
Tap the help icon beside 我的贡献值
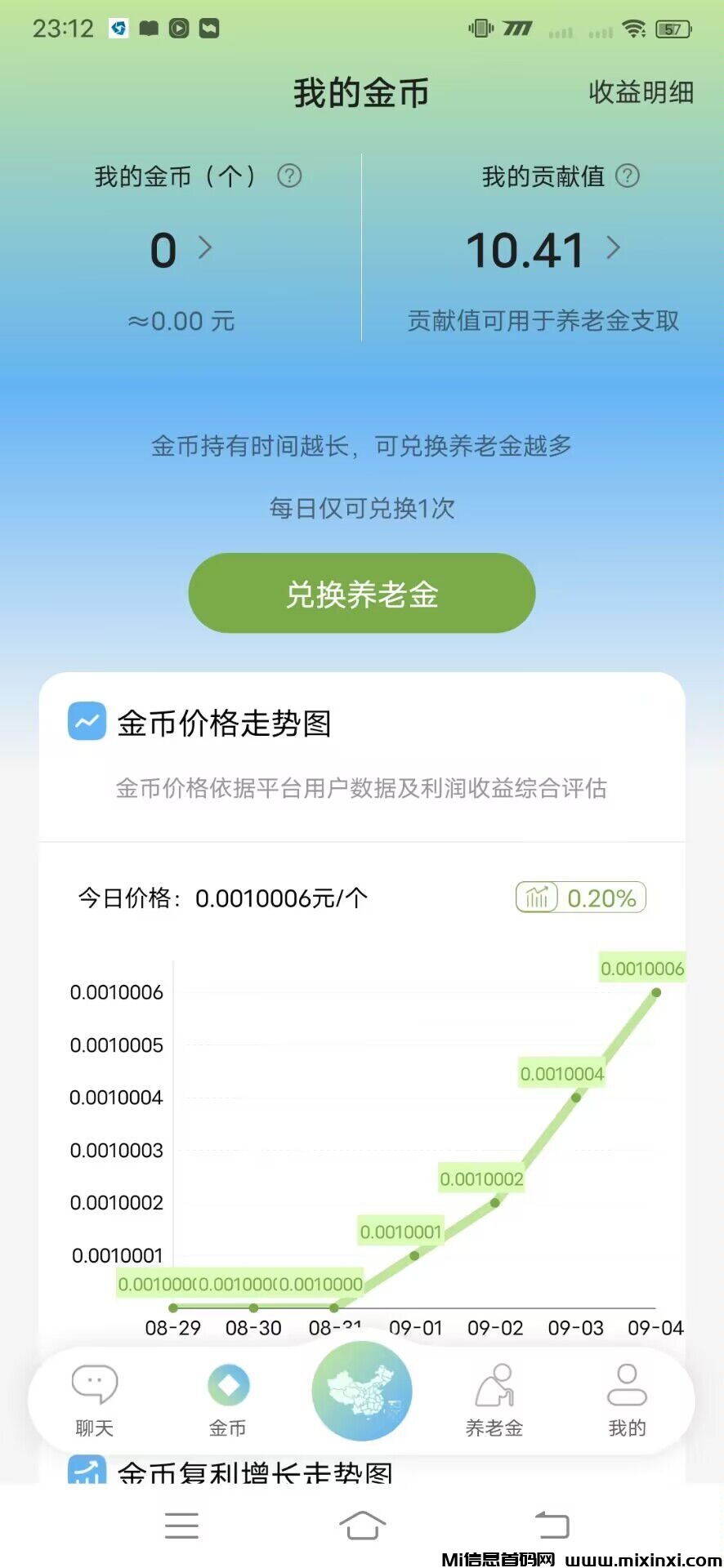[x=628, y=176]
